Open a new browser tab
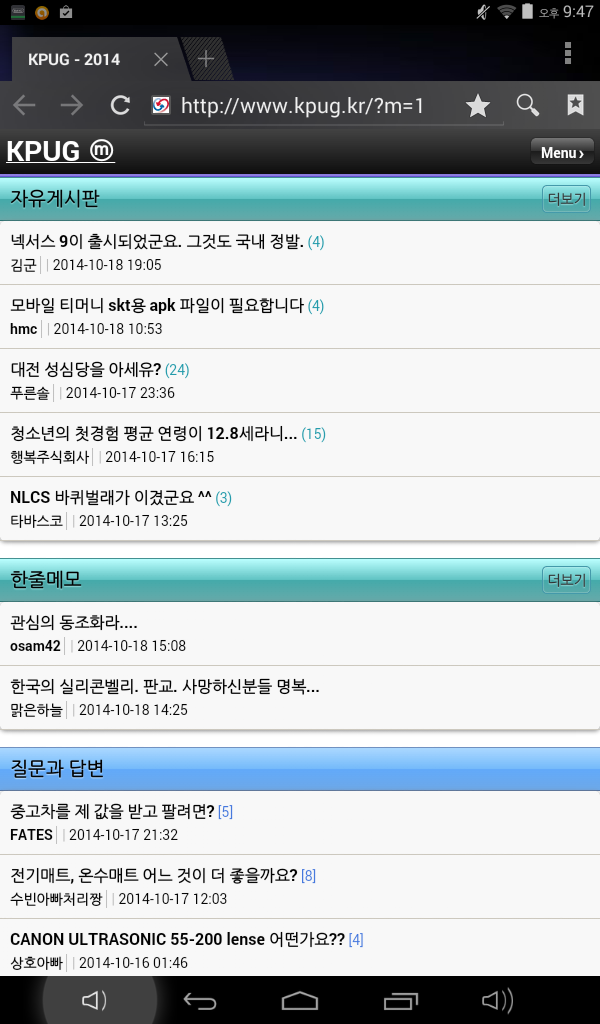The width and height of the screenshot is (600, 1024). pyautogui.click(x=206, y=59)
